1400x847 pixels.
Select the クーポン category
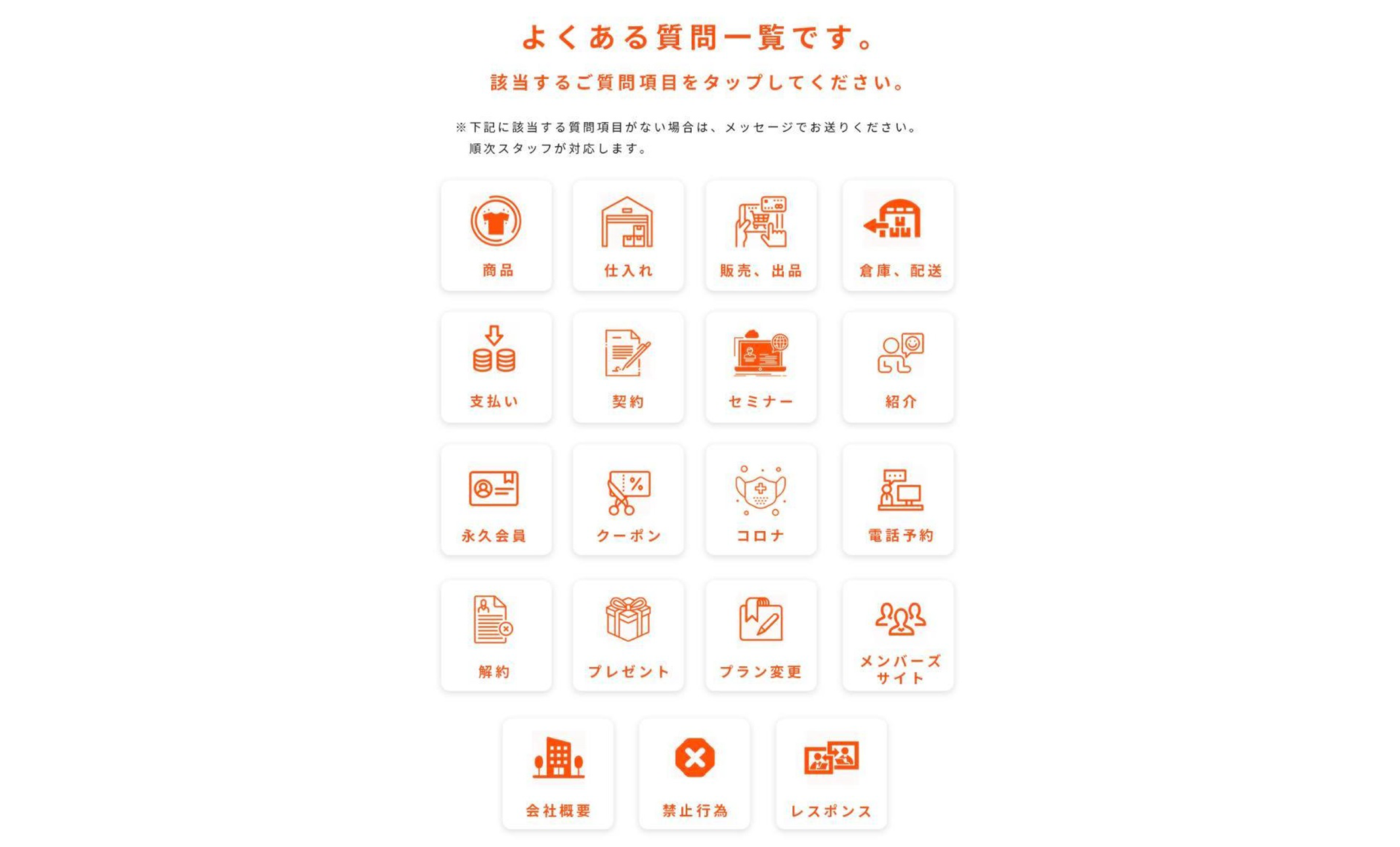[x=628, y=500]
